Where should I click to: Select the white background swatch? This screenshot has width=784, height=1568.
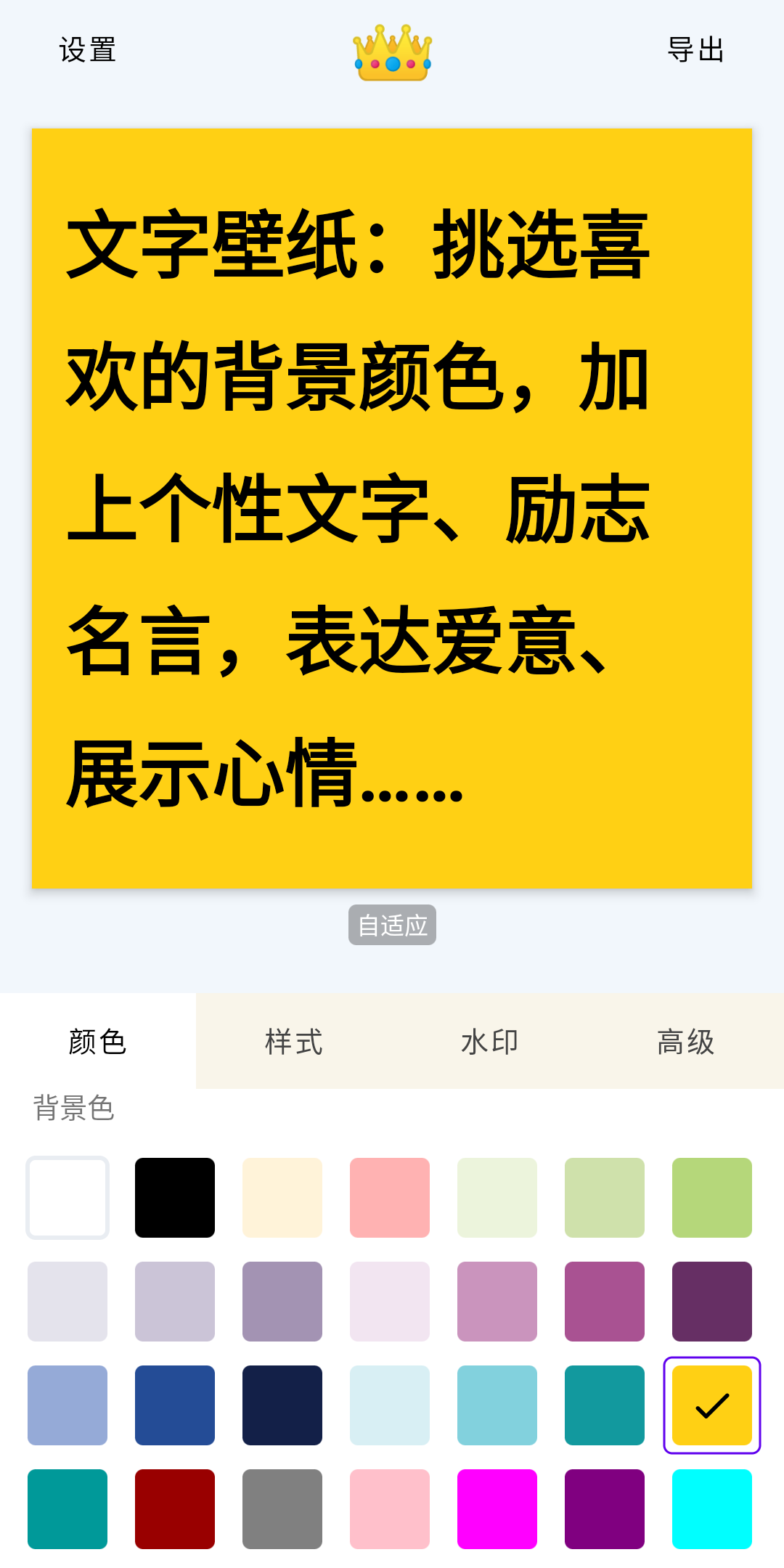click(x=68, y=1196)
